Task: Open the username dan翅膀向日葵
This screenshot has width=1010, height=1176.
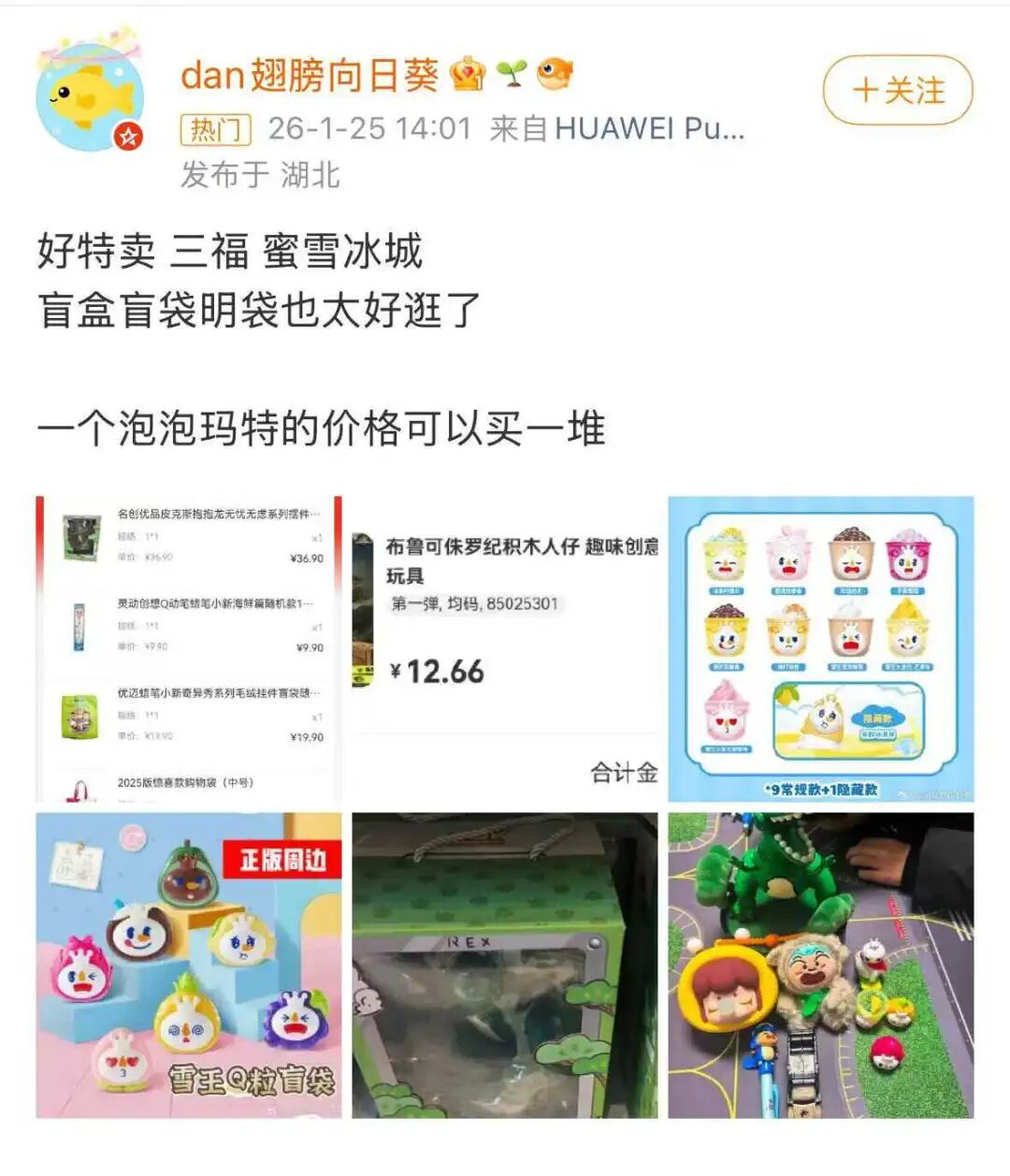Action: click(310, 76)
